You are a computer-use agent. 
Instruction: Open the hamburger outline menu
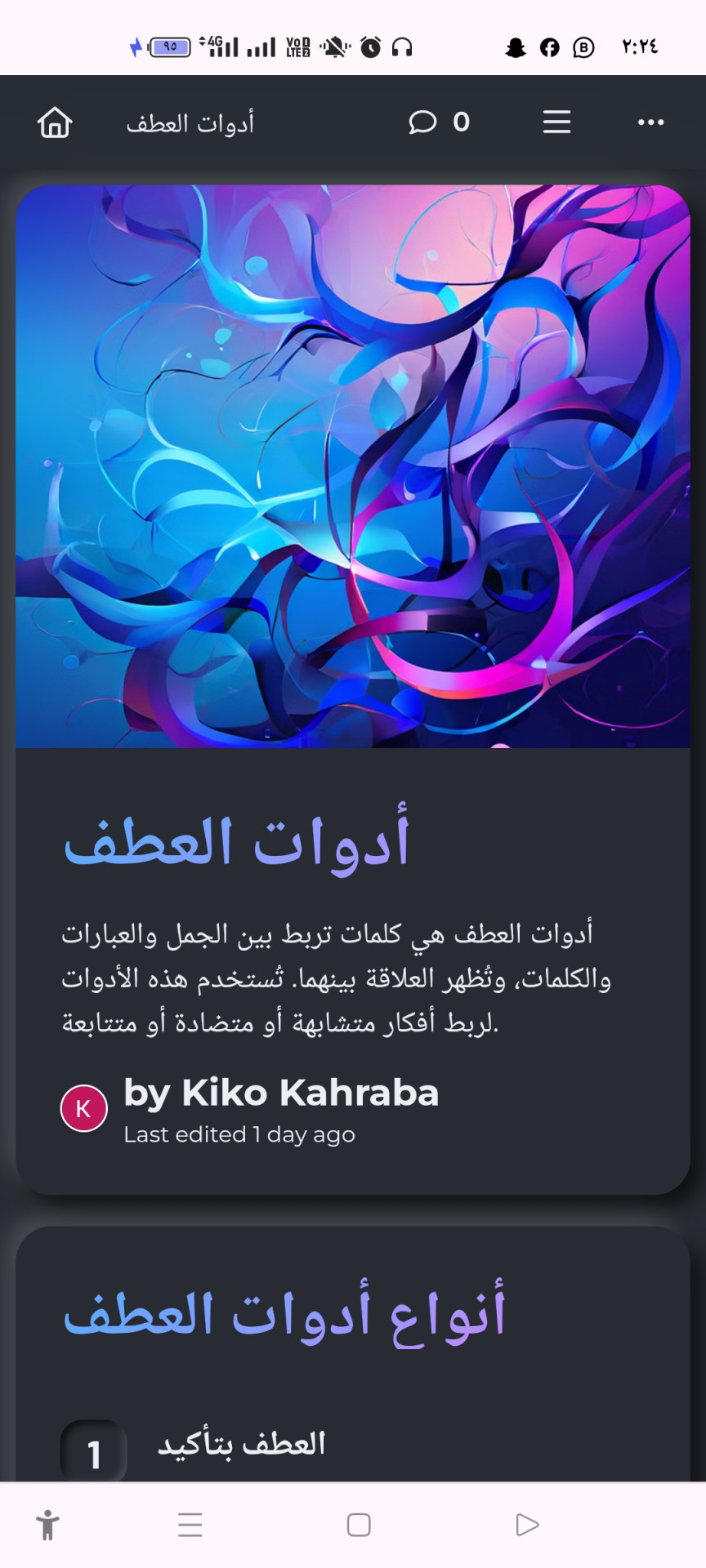coord(556,122)
